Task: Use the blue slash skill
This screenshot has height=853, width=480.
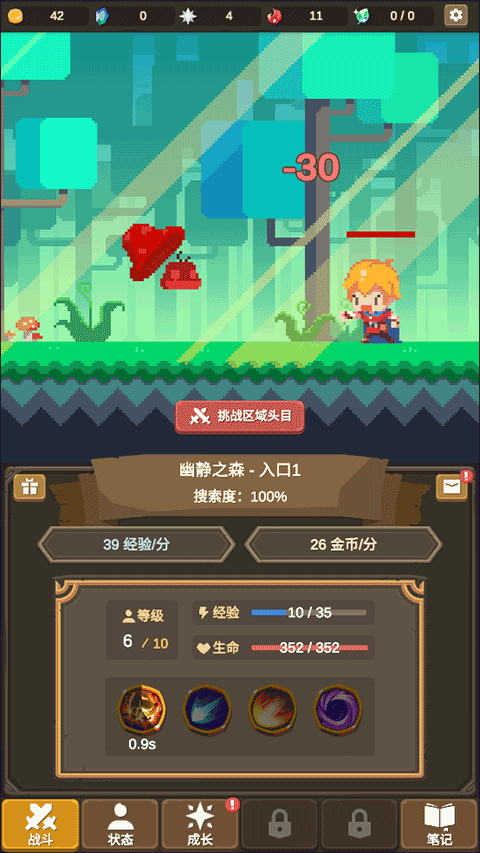Action: 207,709
